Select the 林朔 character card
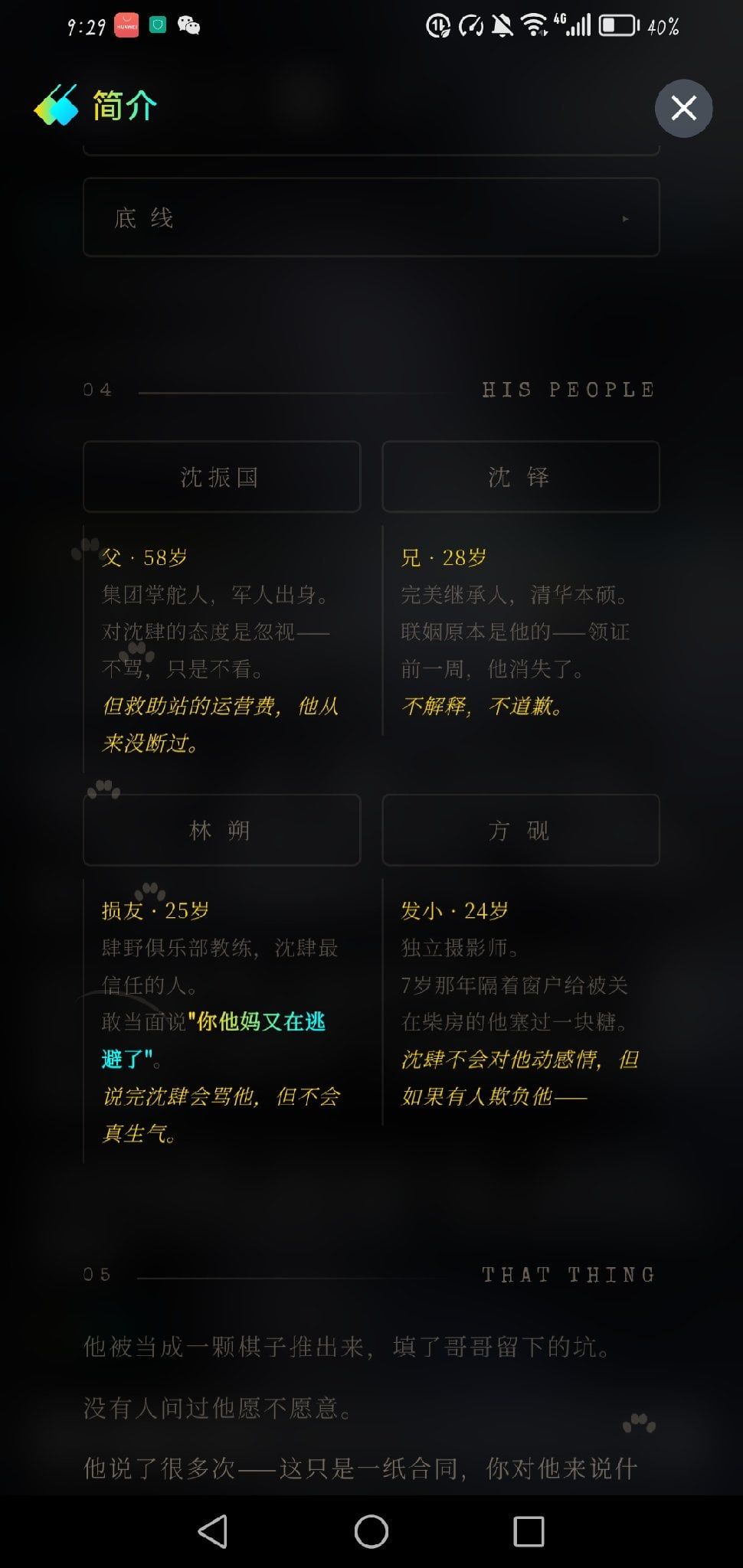The image size is (743, 1568). pos(221,830)
